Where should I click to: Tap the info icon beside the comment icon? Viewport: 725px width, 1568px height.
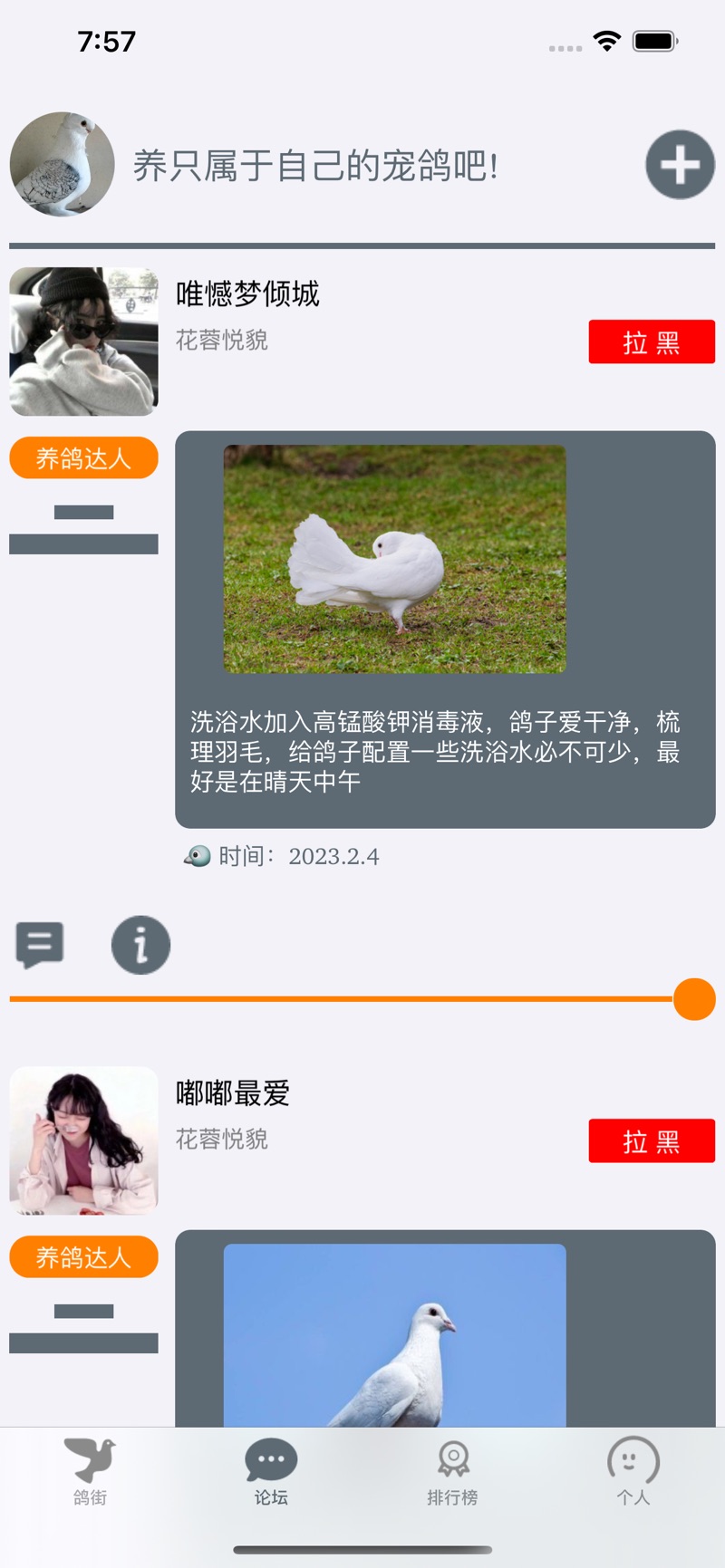(x=140, y=945)
